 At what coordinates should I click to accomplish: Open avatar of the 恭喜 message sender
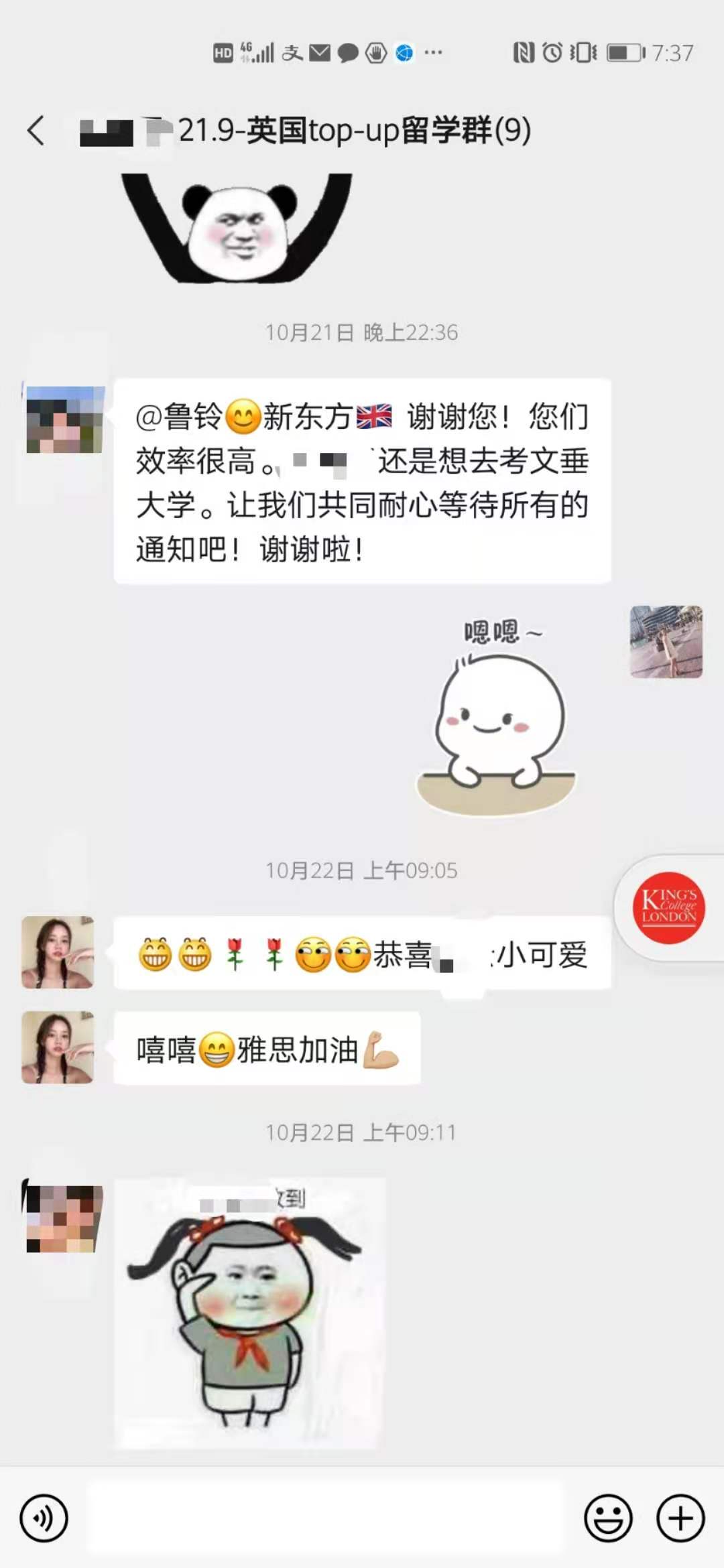(x=58, y=952)
